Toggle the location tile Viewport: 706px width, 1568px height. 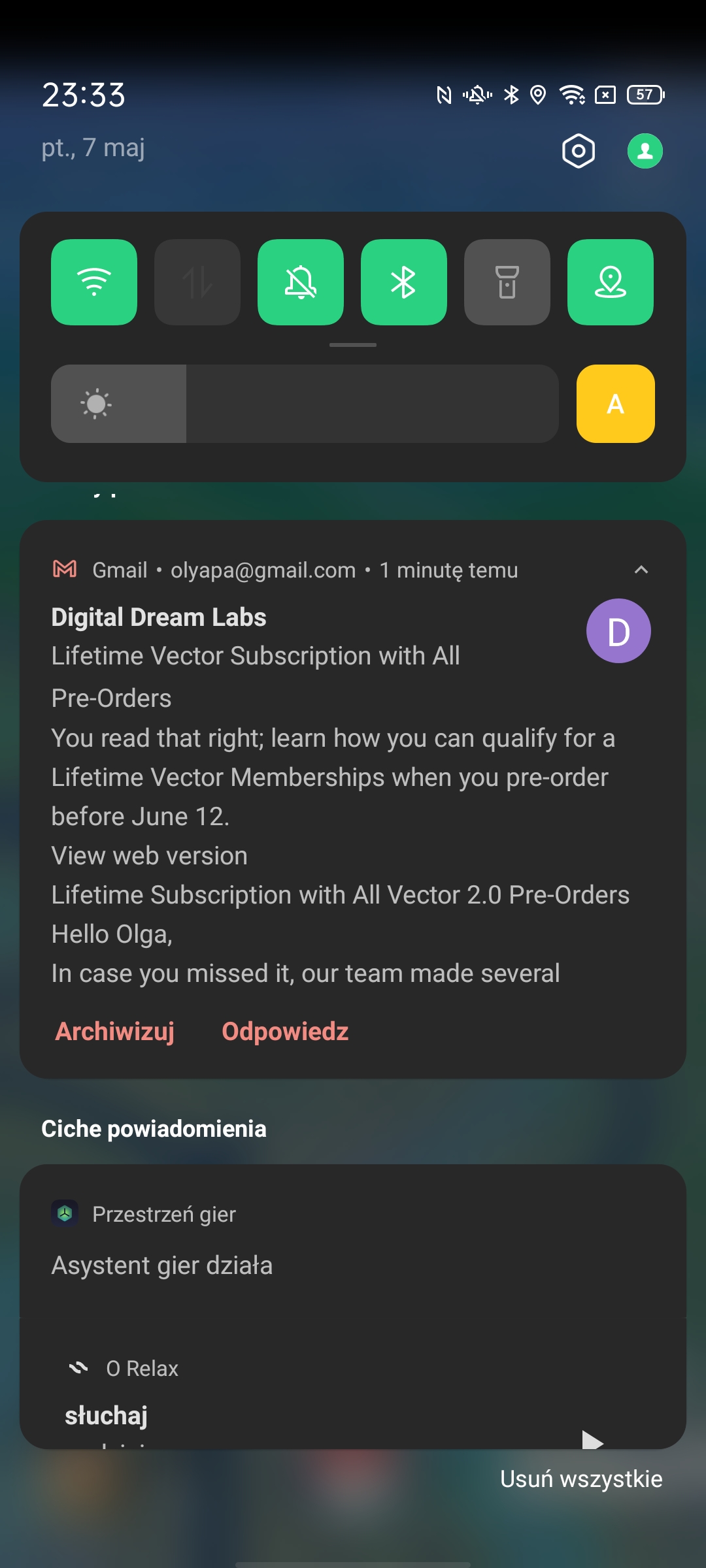pyautogui.click(x=611, y=282)
